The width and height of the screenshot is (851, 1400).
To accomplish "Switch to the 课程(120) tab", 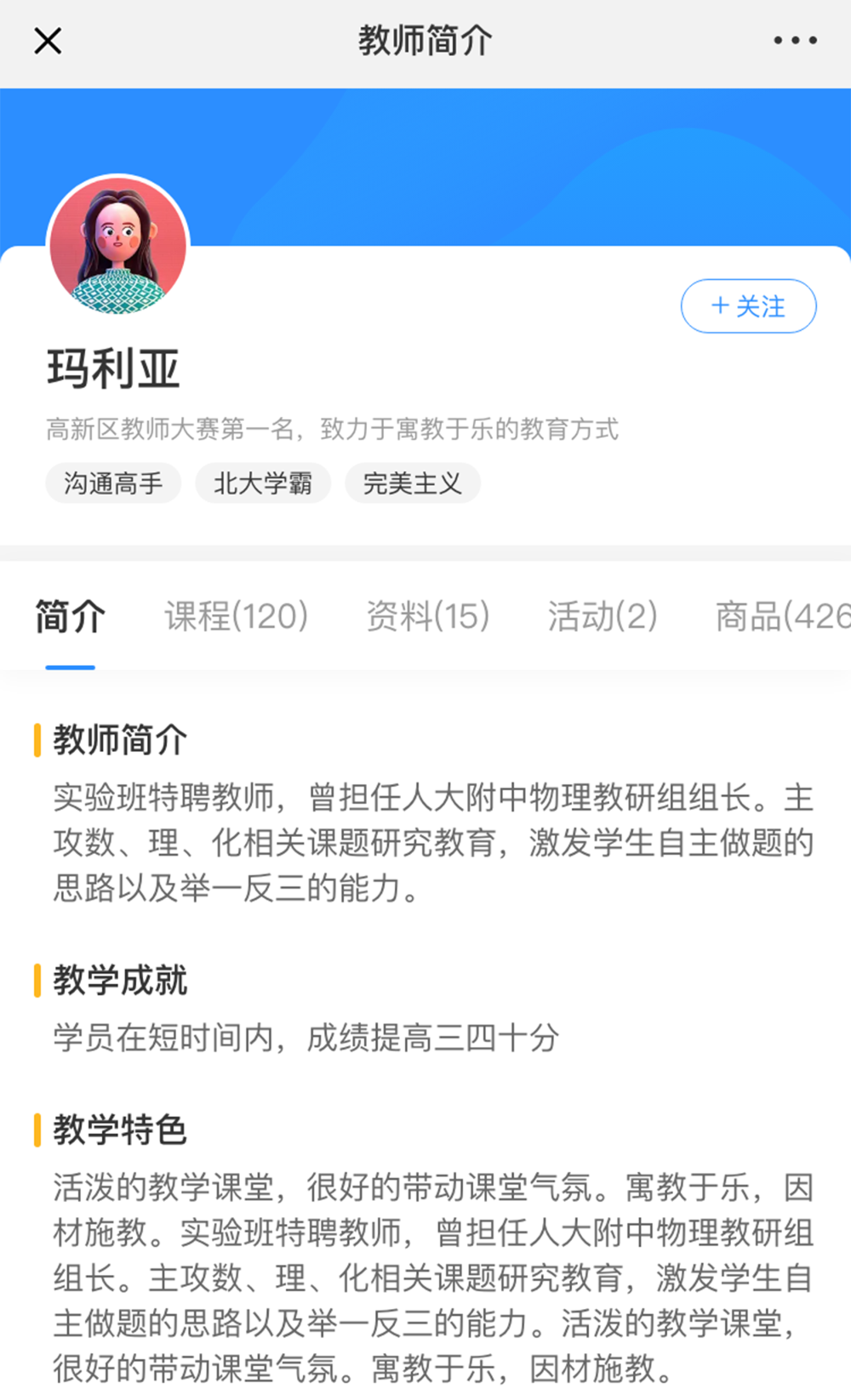I will tap(237, 617).
